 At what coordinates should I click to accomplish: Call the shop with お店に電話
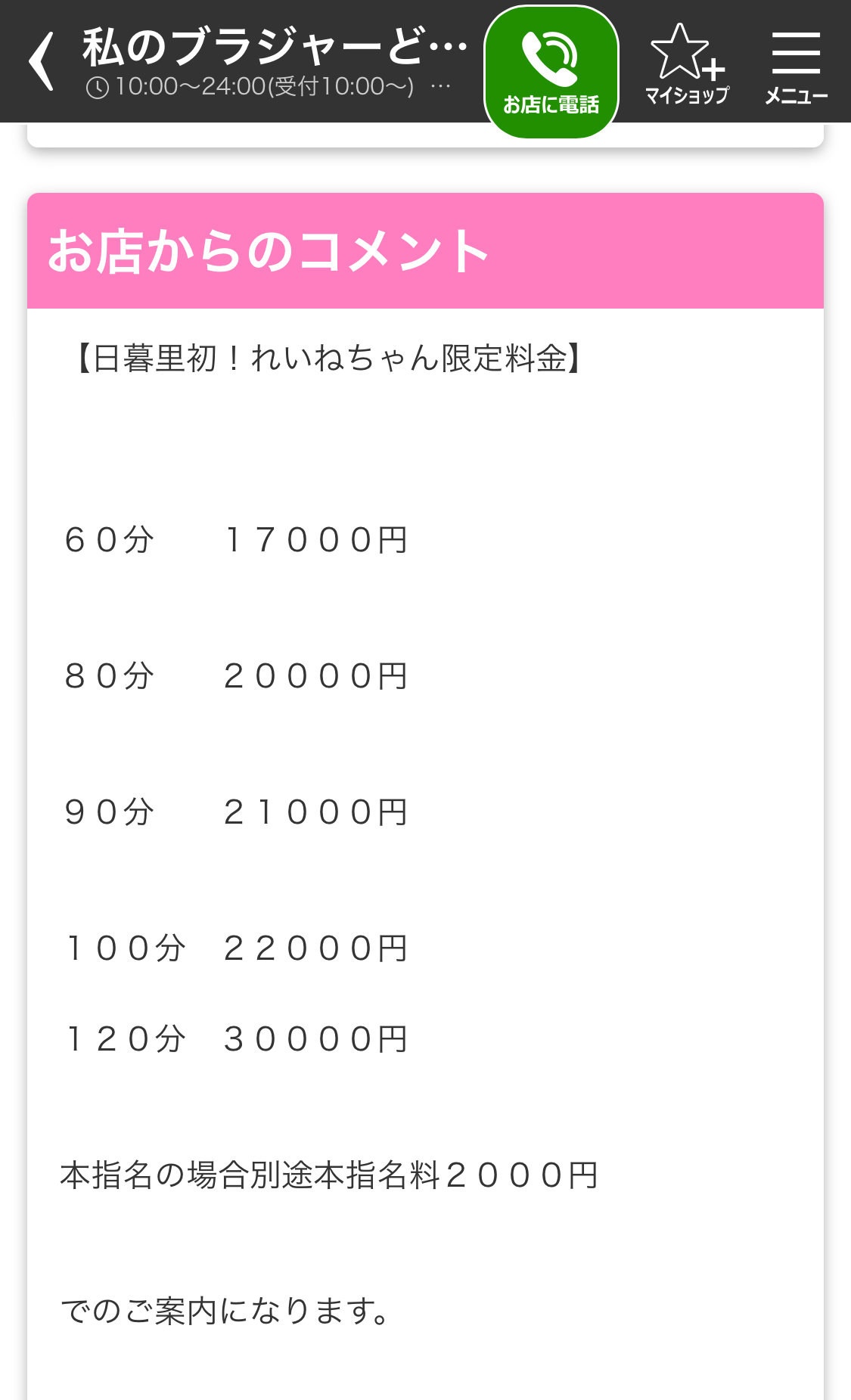click(x=551, y=73)
